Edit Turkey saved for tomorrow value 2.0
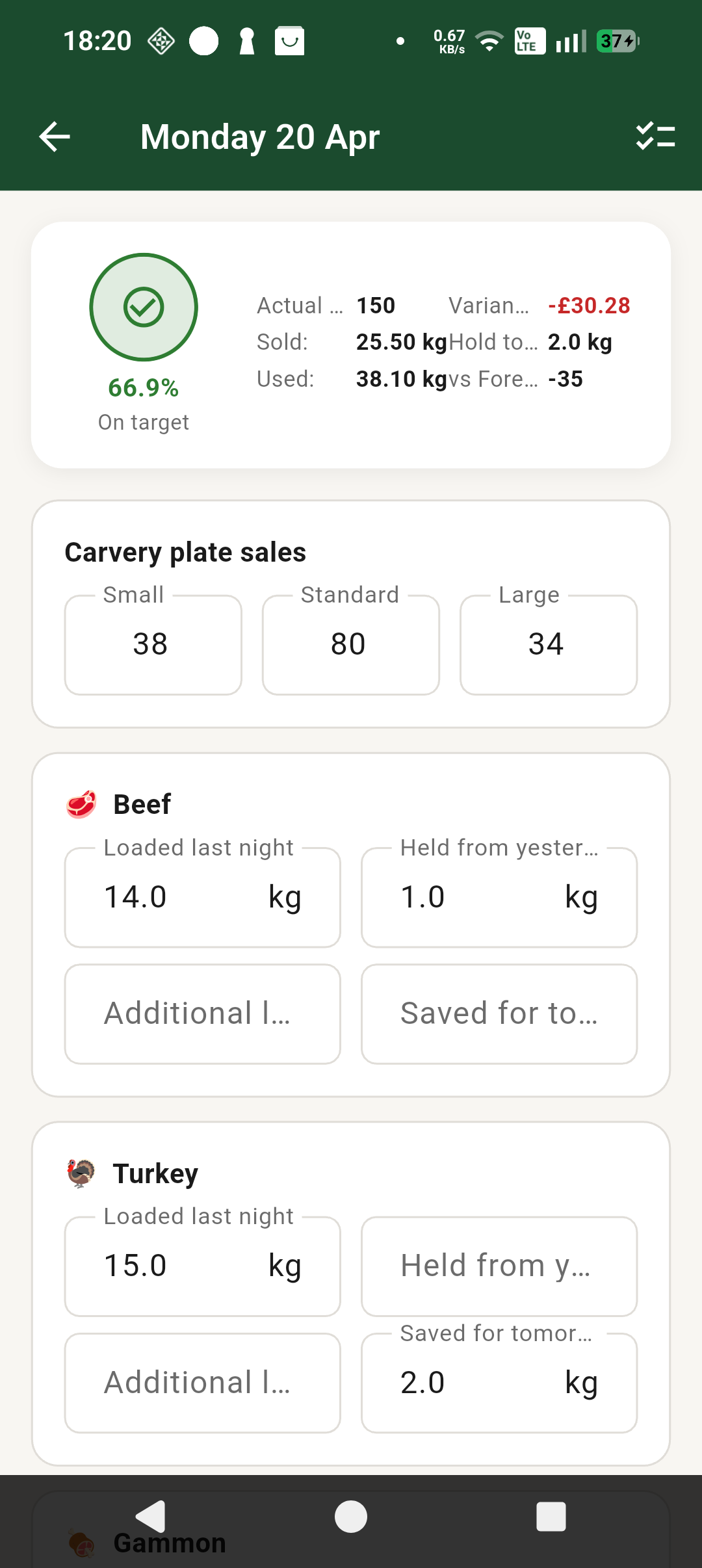The width and height of the screenshot is (702, 1568). coord(499,1383)
